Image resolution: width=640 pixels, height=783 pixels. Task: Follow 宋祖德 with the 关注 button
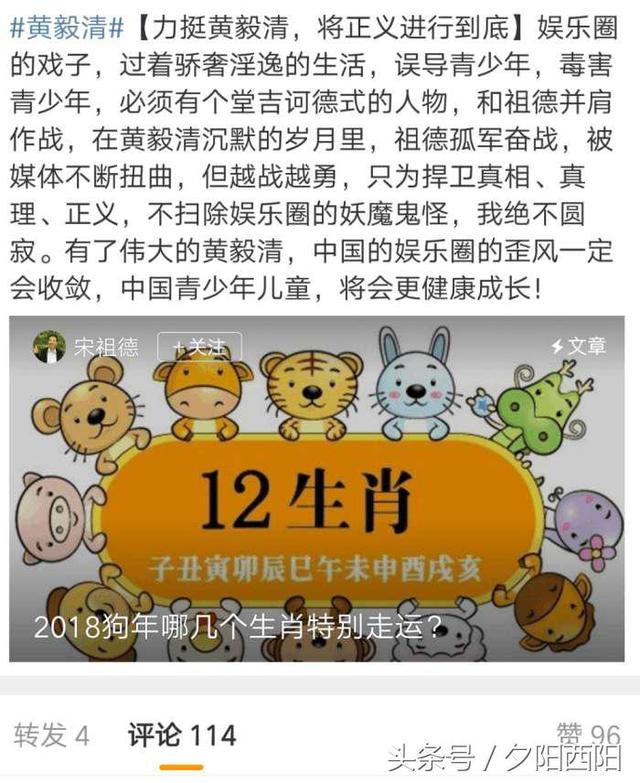[x=198, y=347]
